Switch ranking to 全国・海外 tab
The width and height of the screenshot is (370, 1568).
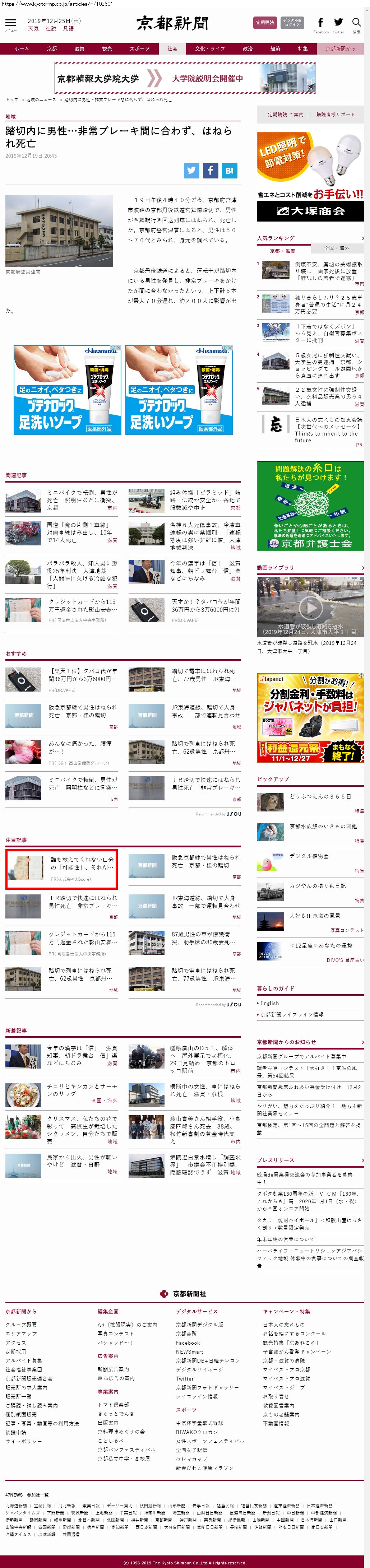click(x=337, y=248)
